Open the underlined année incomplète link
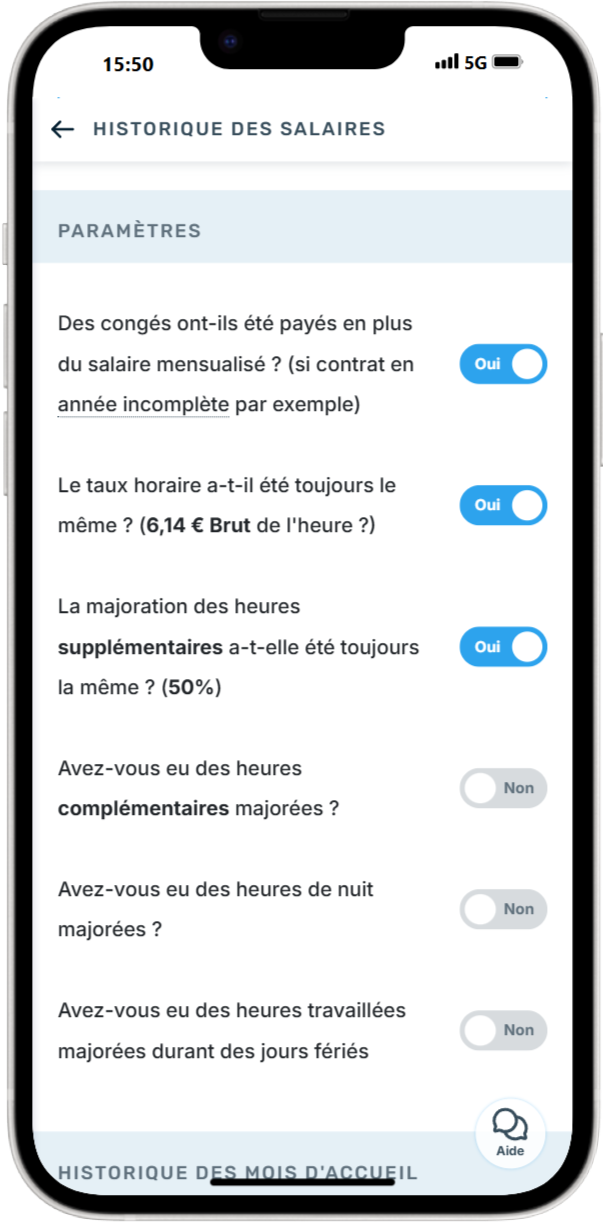This screenshot has height=1222, width=603. [143, 405]
